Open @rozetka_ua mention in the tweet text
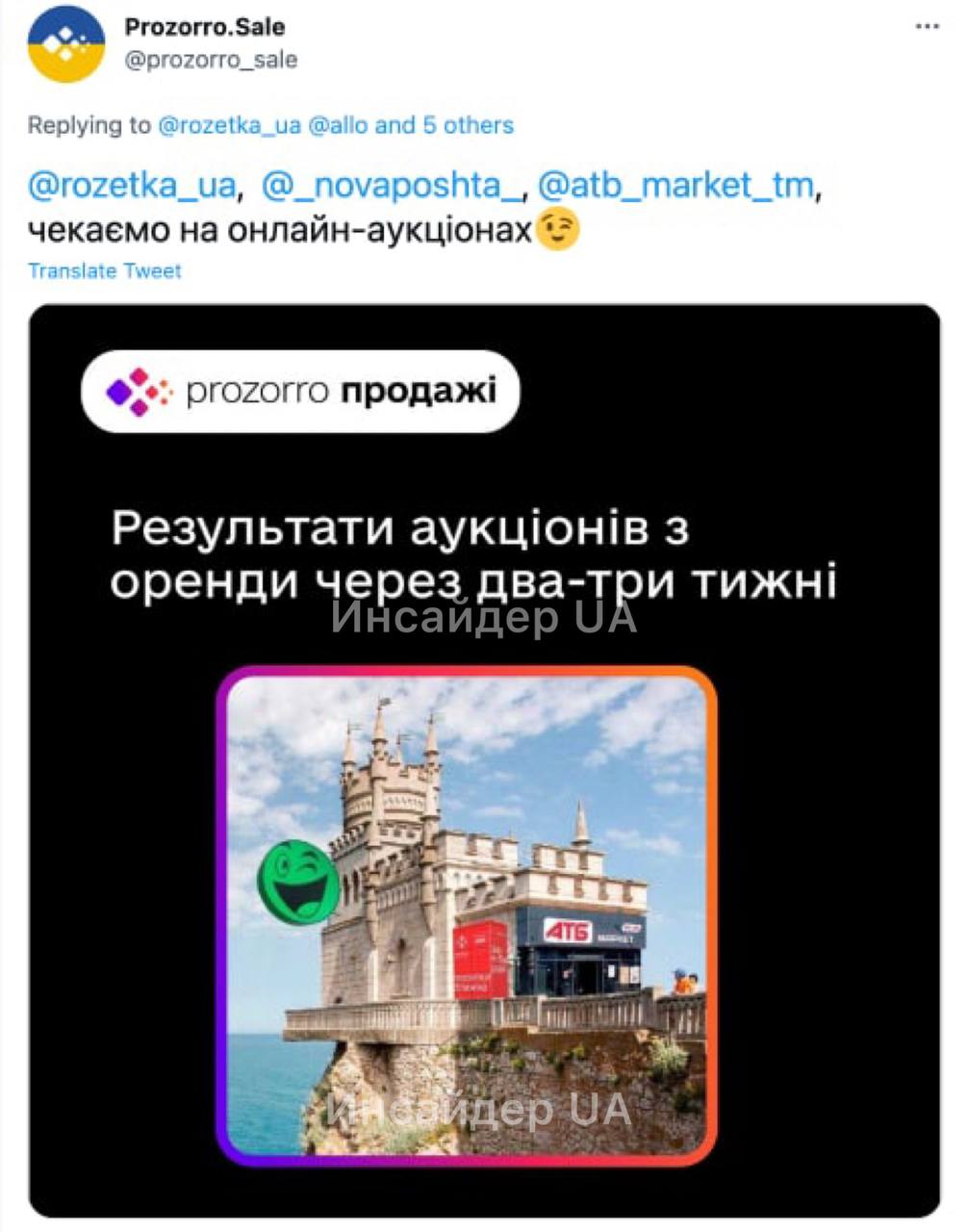Viewport: 968px width, 1232px height. coord(131,185)
